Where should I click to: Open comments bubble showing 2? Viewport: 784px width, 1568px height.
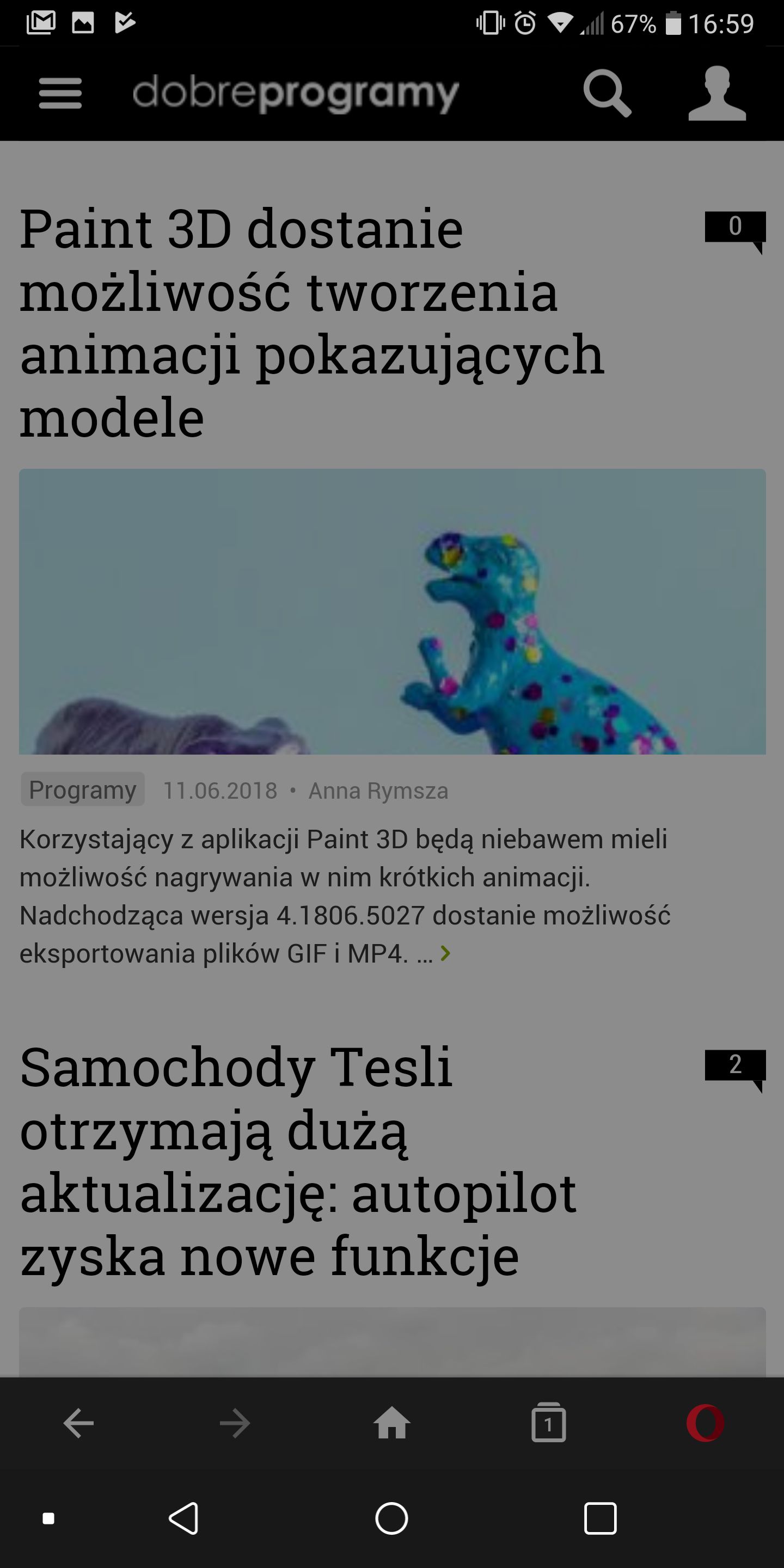click(x=734, y=1069)
